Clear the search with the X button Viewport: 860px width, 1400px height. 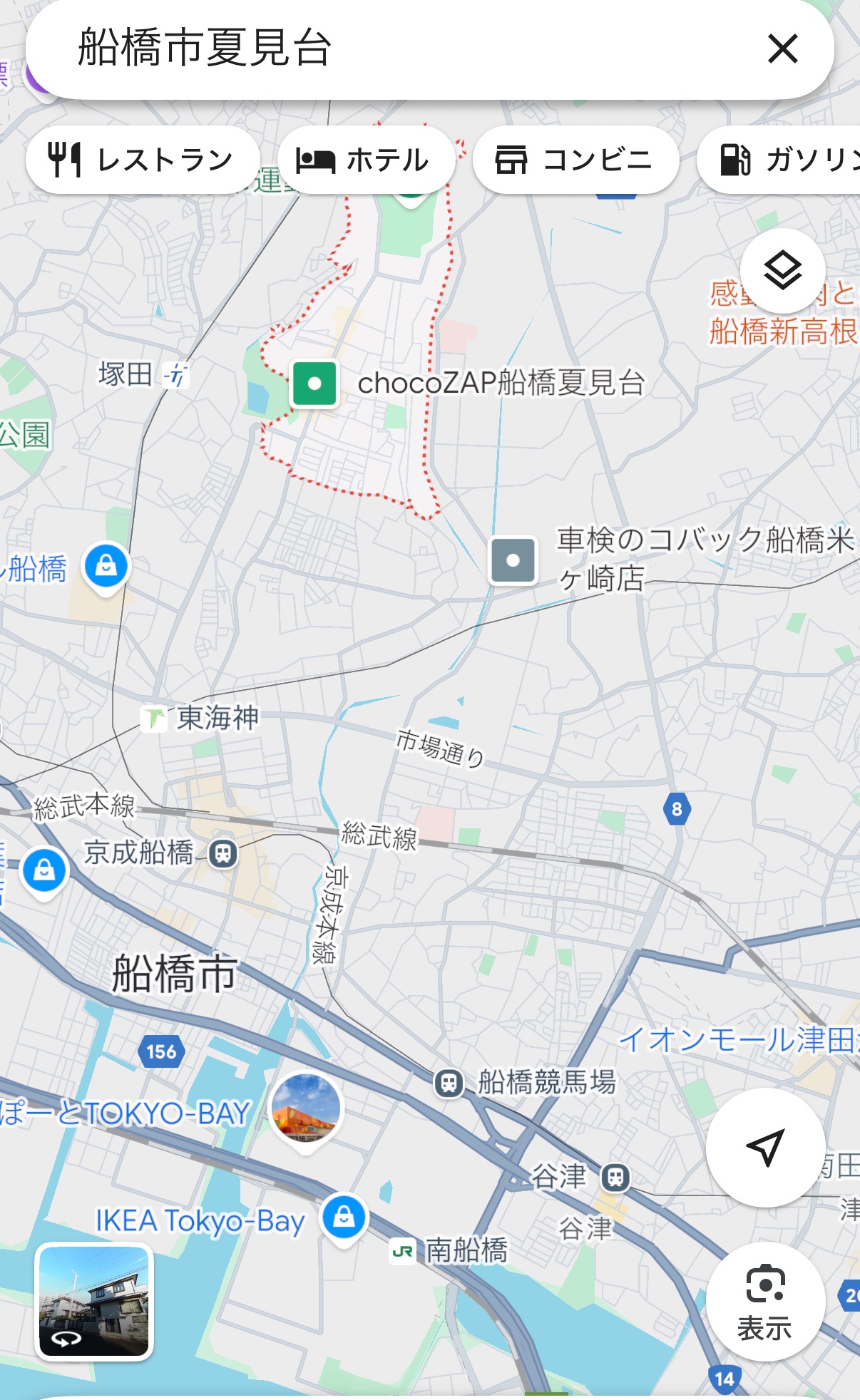pyautogui.click(x=782, y=49)
